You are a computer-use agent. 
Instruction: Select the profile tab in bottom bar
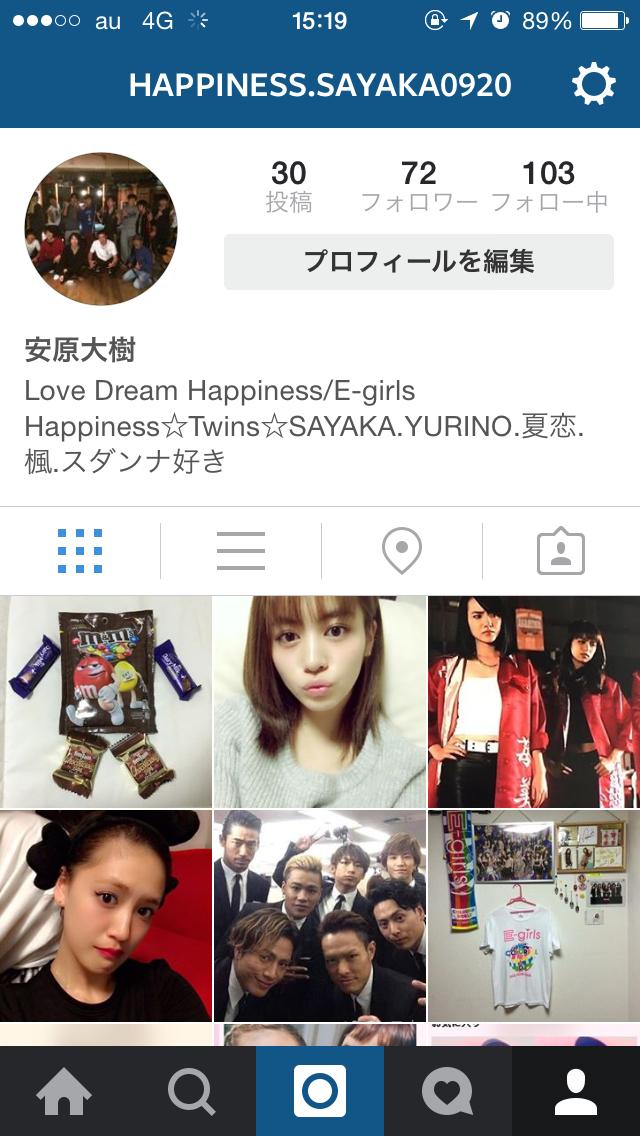pos(576,1092)
